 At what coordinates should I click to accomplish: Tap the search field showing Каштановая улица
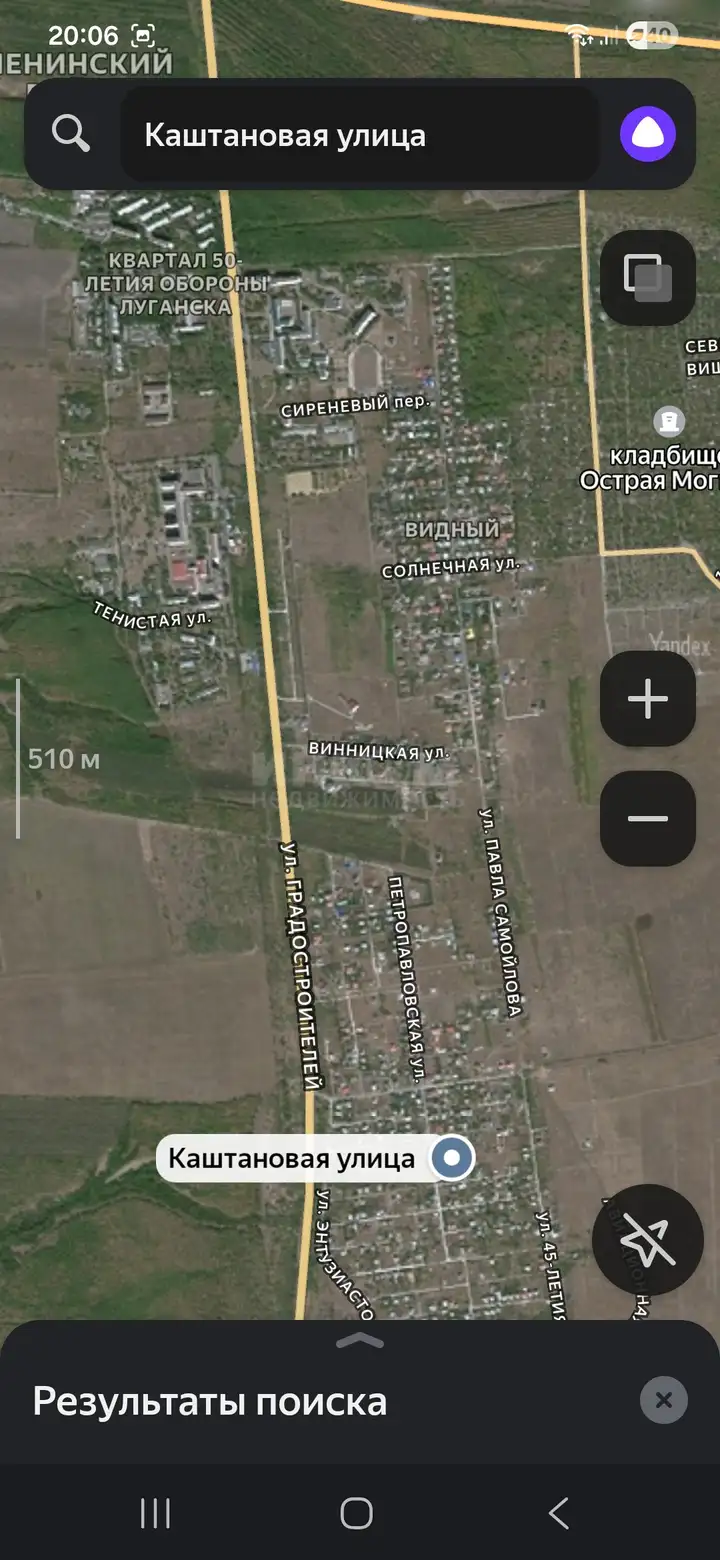pos(360,135)
